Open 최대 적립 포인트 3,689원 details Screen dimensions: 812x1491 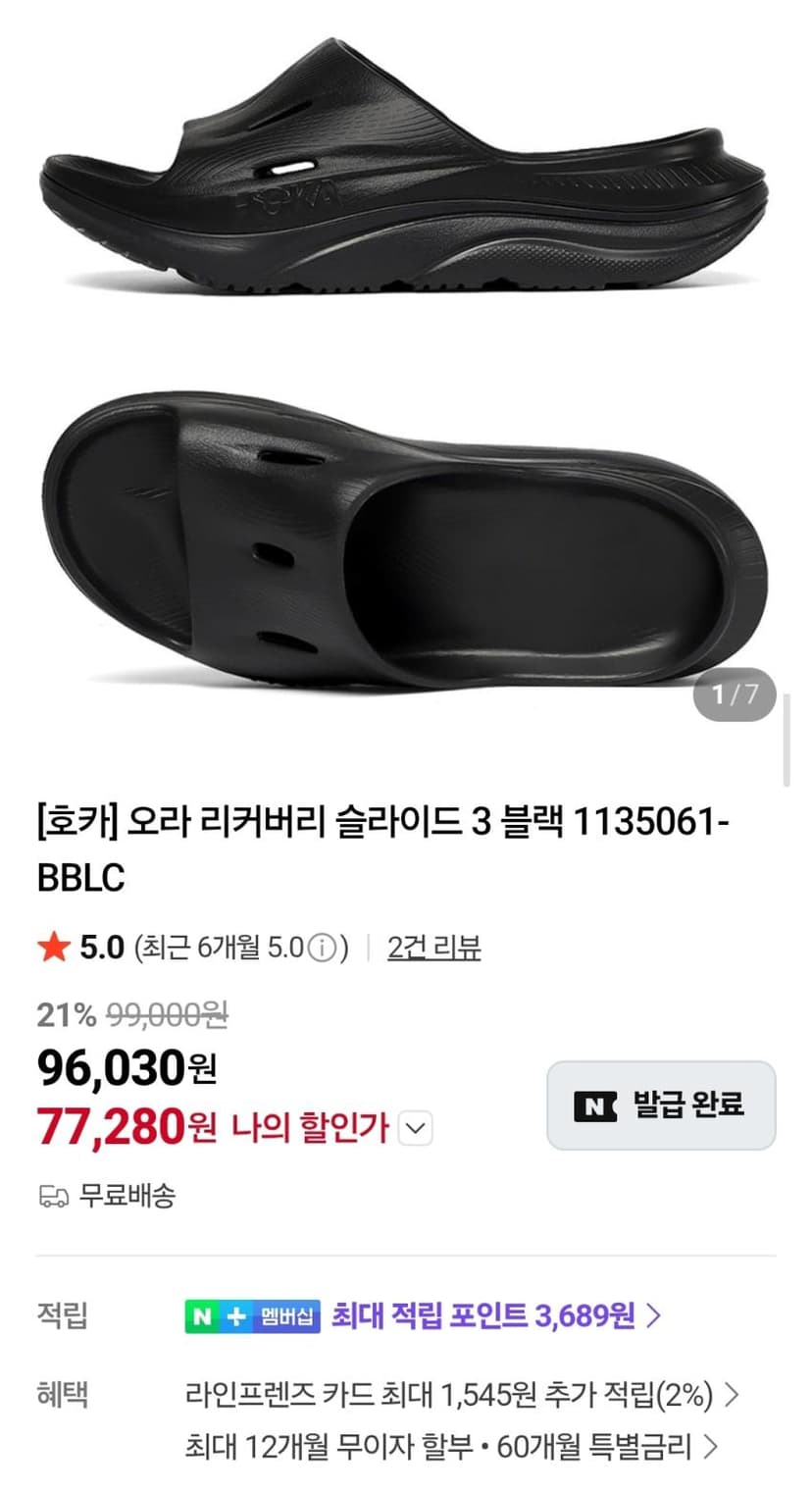(x=496, y=1316)
